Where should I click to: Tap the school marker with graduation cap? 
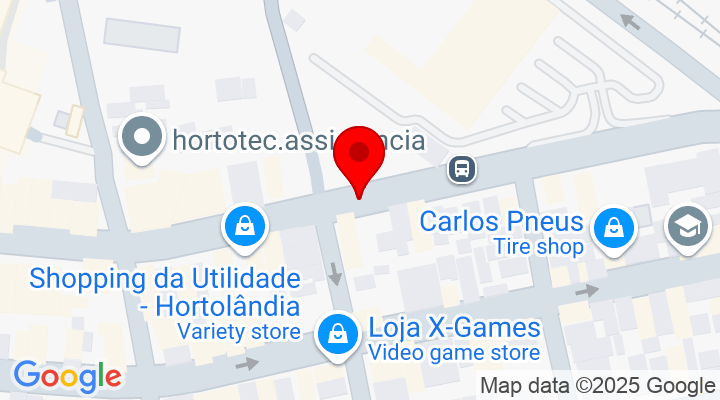[x=687, y=226]
